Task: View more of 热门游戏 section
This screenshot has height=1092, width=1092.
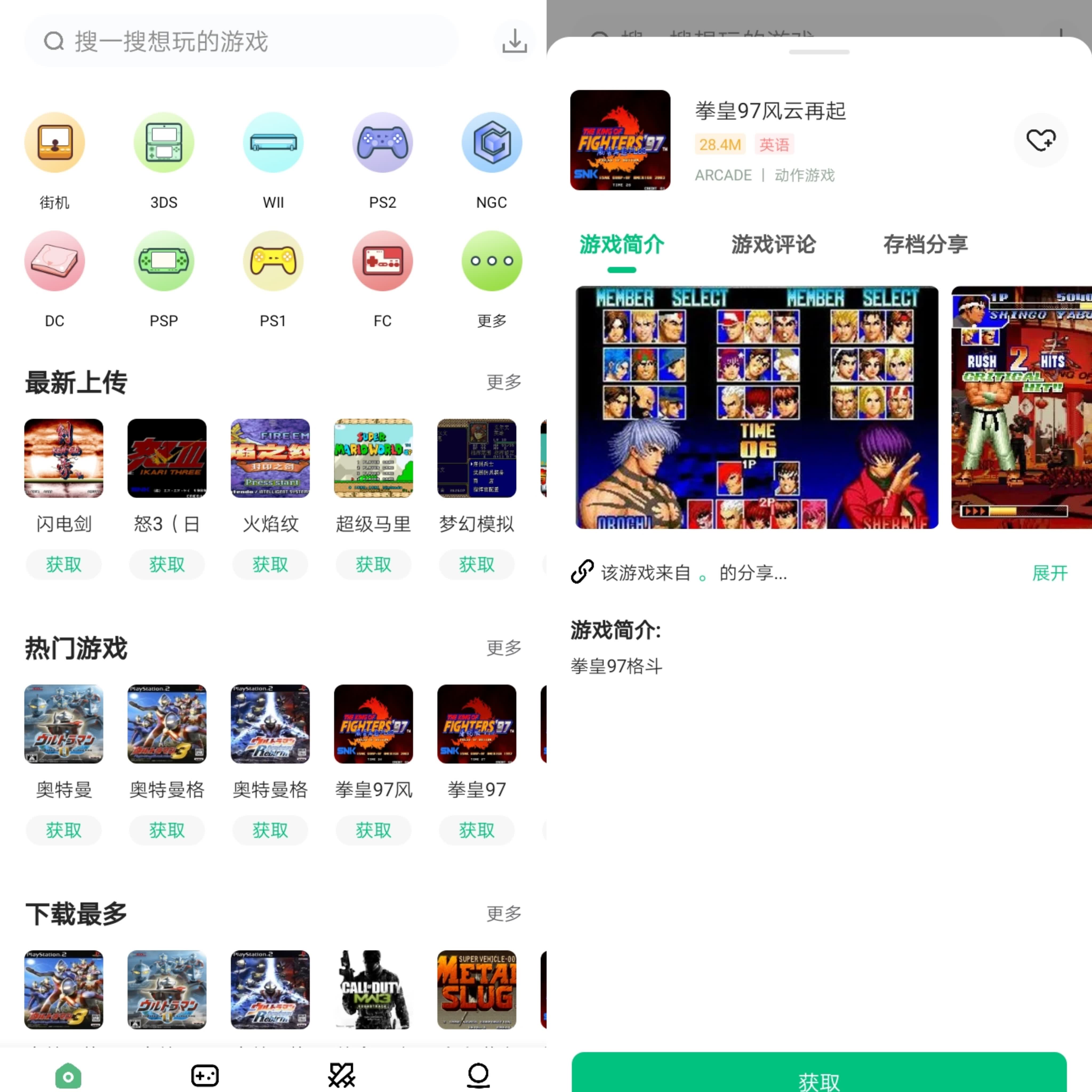Action: point(503,648)
